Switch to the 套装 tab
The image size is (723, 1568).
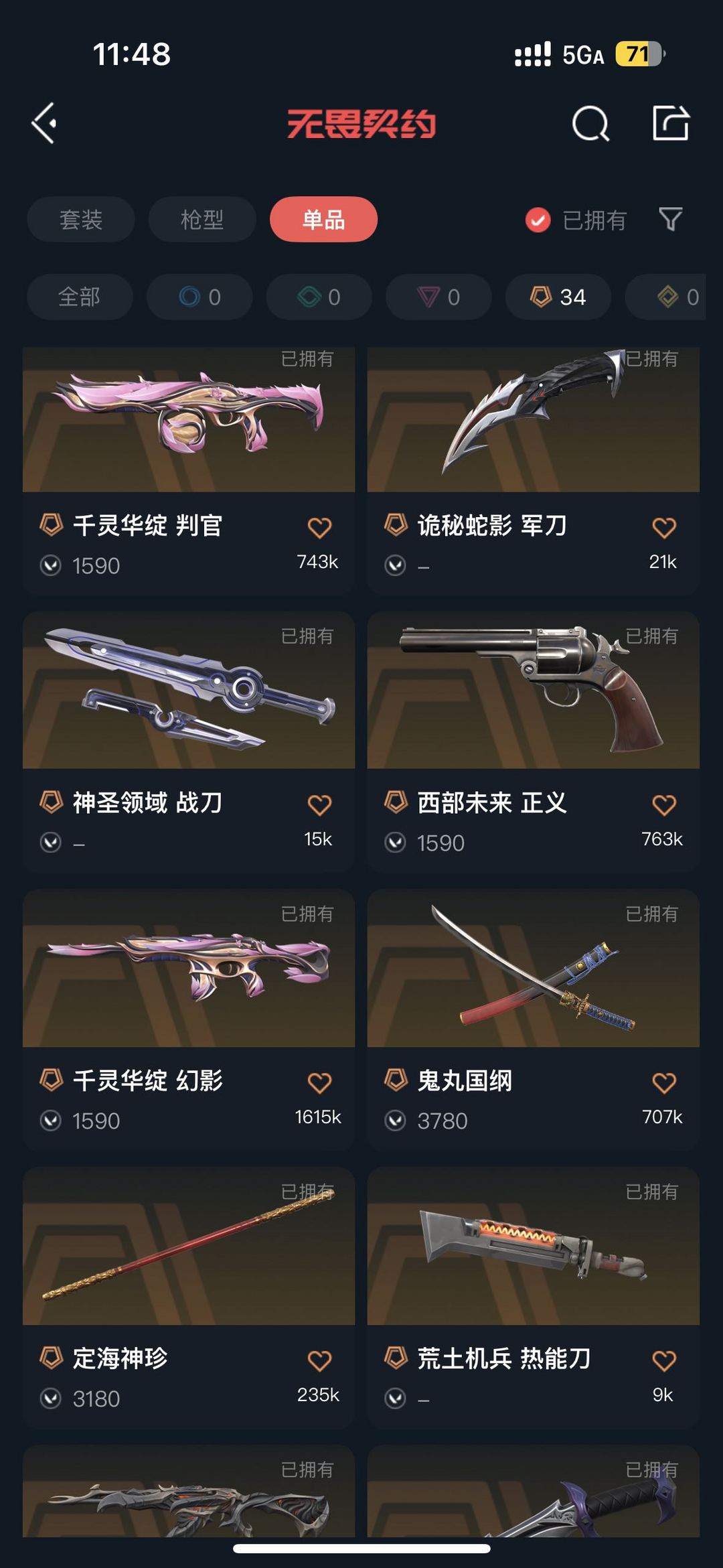pyautogui.click(x=80, y=220)
